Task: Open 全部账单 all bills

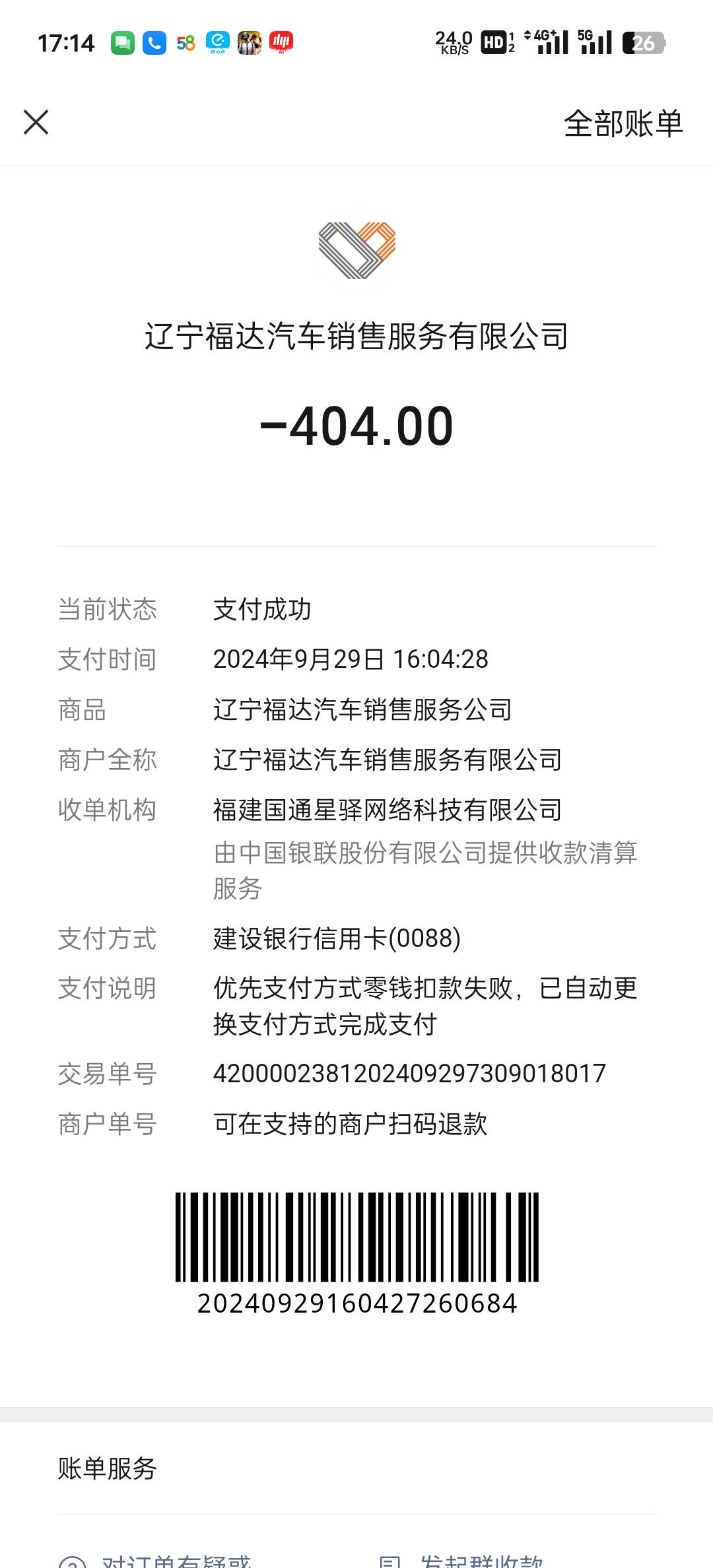Action: 623,123
